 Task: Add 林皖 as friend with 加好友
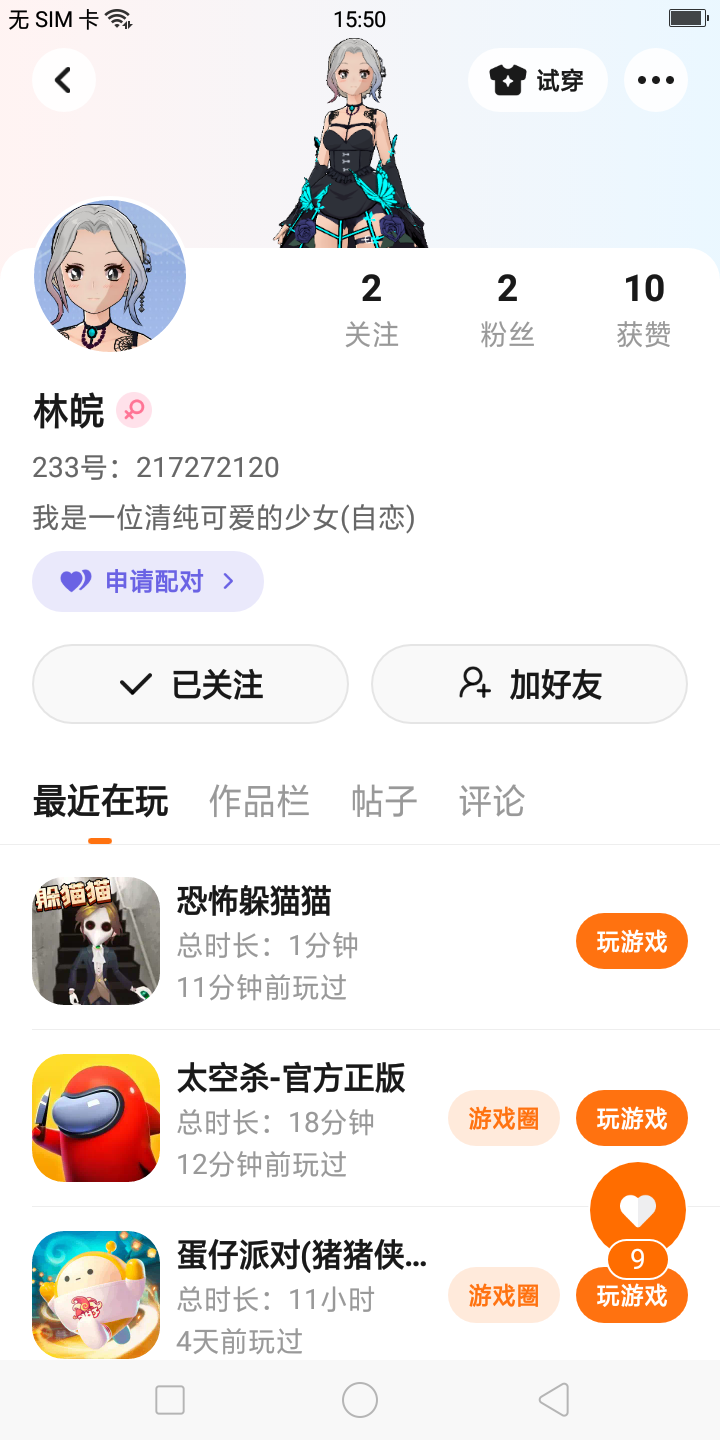click(x=529, y=684)
